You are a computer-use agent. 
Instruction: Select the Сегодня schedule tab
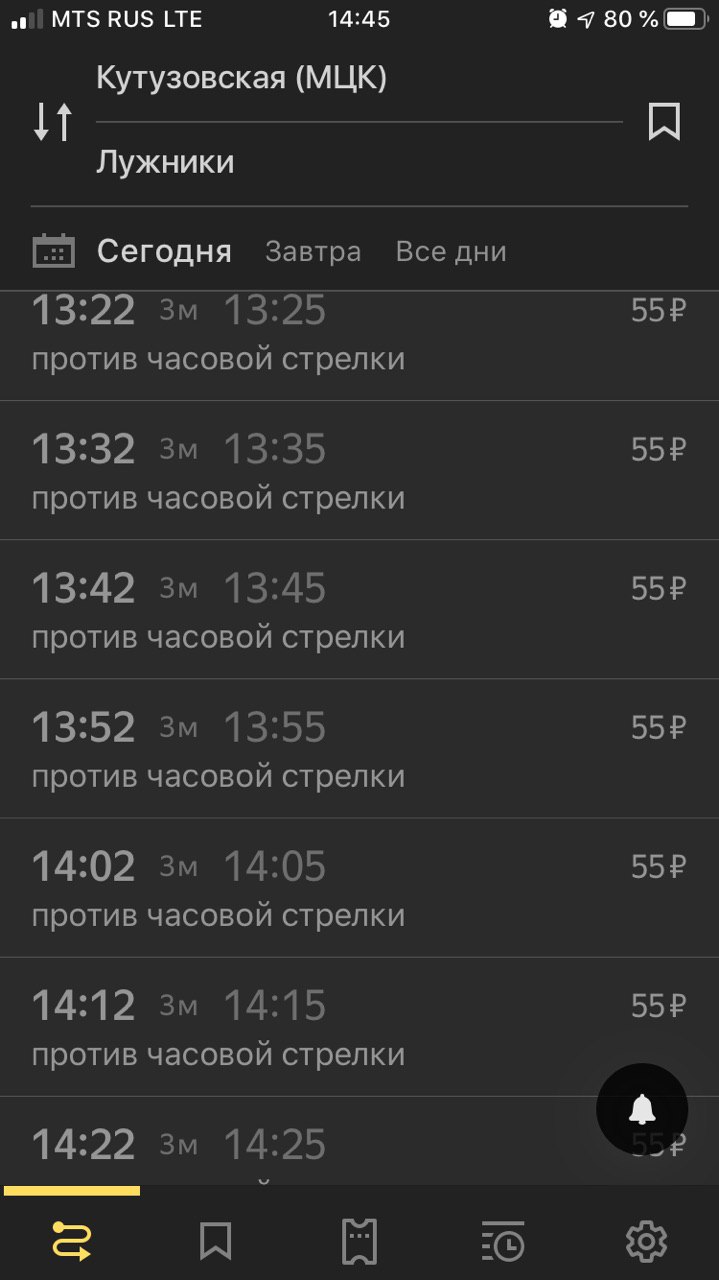point(164,251)
